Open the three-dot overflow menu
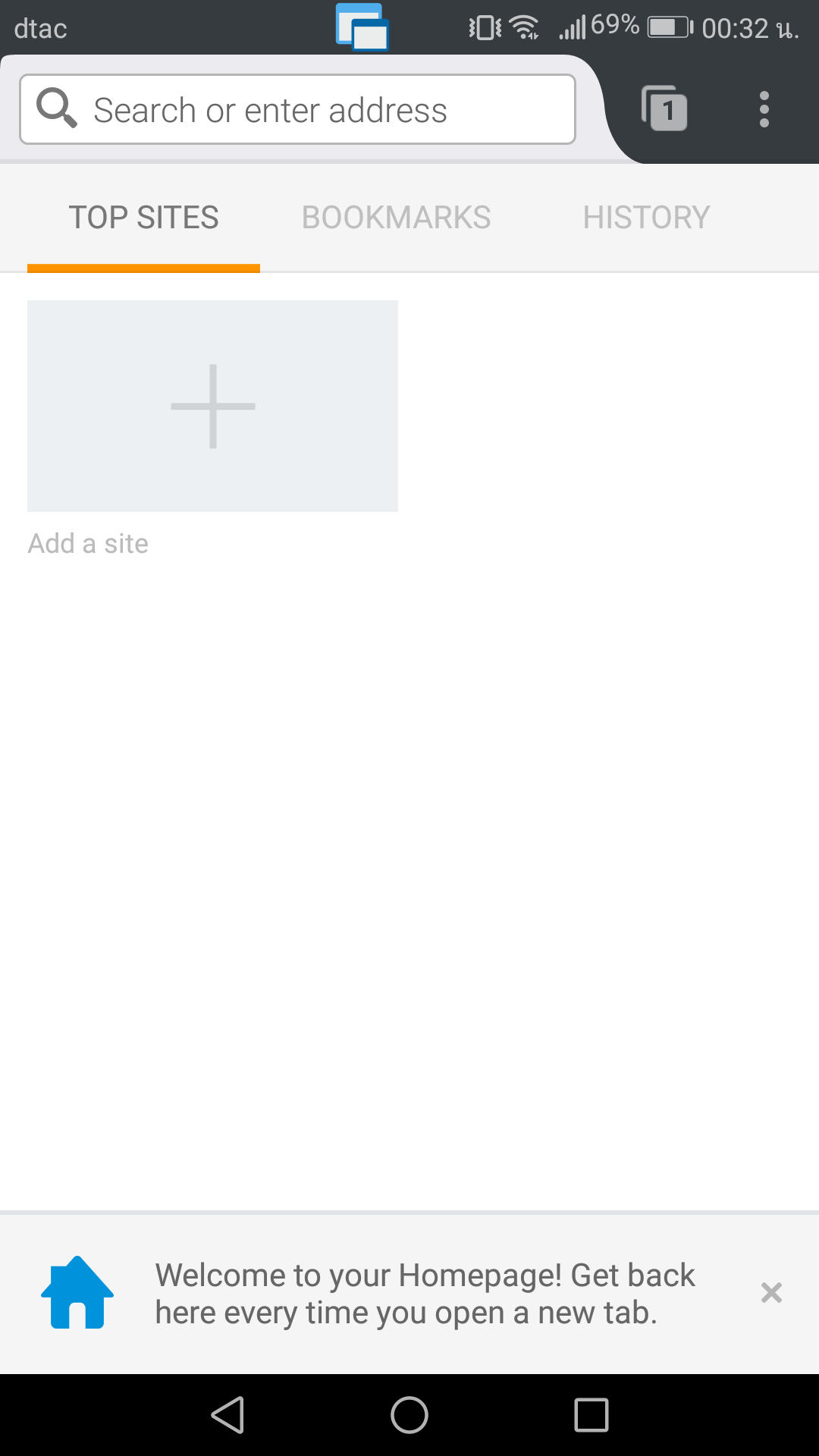This screenshot has height=1456, width=819. 764,109
